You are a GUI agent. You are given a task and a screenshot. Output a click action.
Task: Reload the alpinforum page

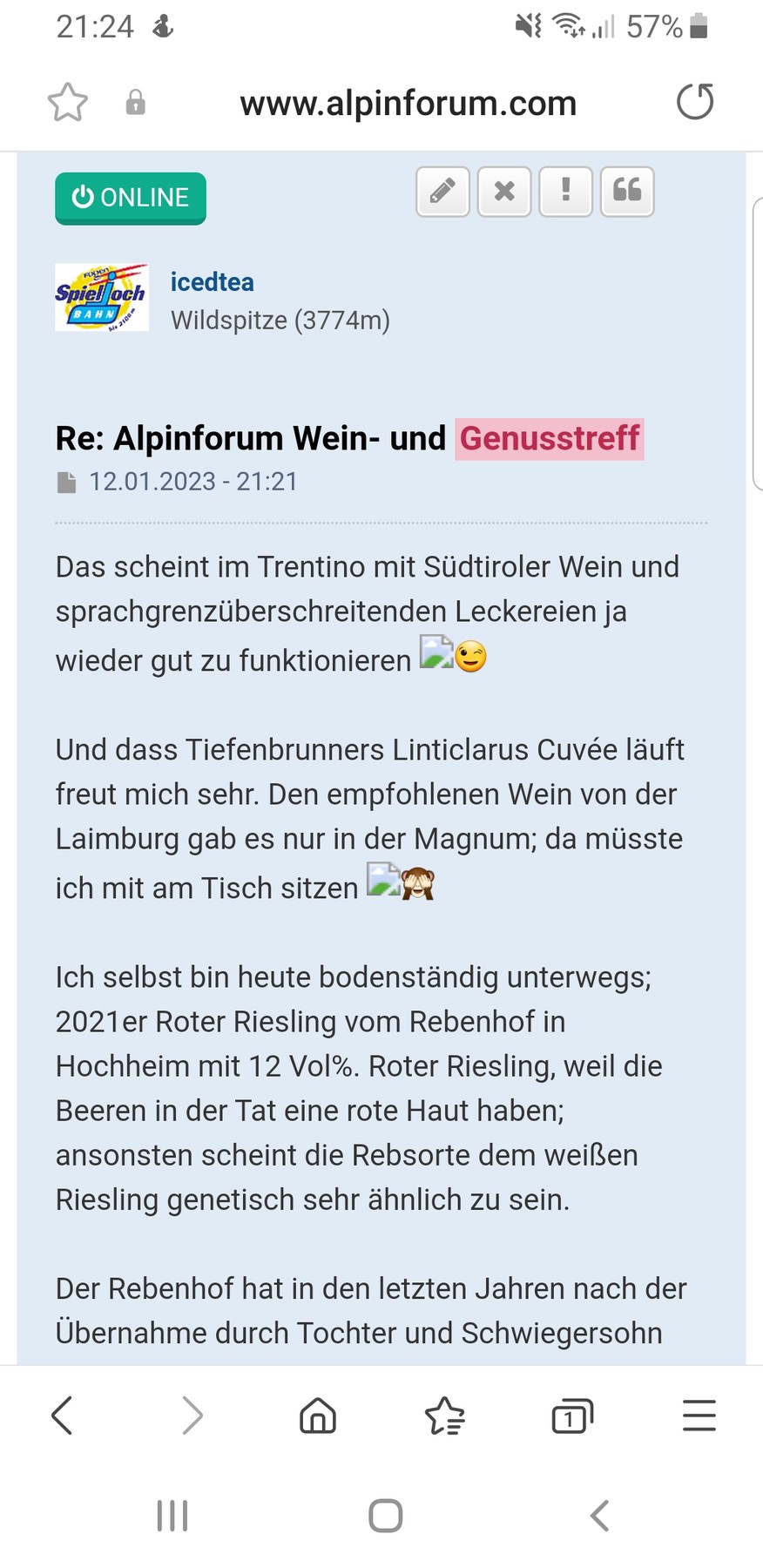(694, 102)
